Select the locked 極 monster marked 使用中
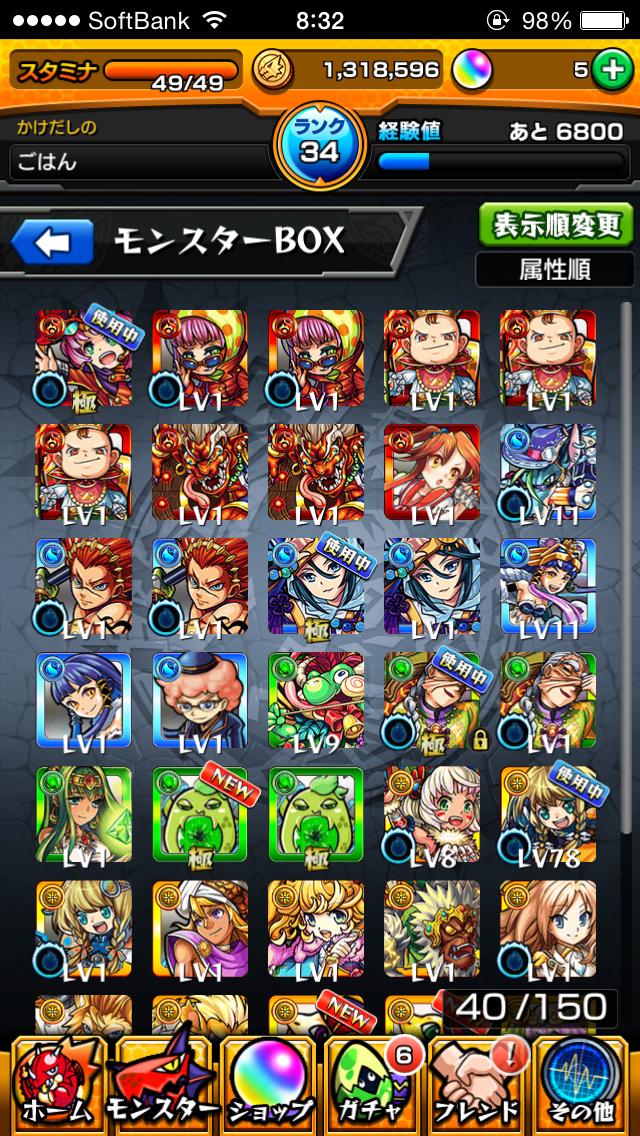 pyautogui.click(x=432, y=700)
